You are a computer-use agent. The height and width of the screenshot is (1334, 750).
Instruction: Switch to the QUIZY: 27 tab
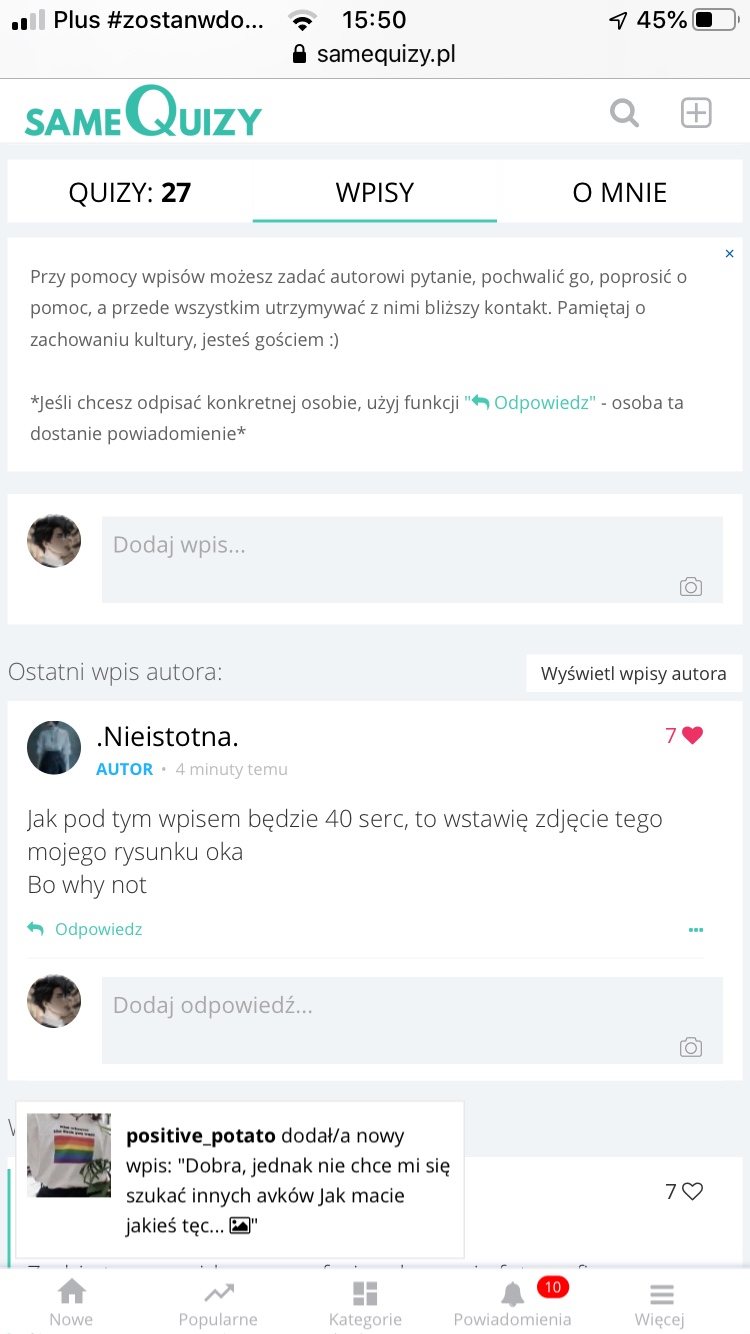coord(129,192)
